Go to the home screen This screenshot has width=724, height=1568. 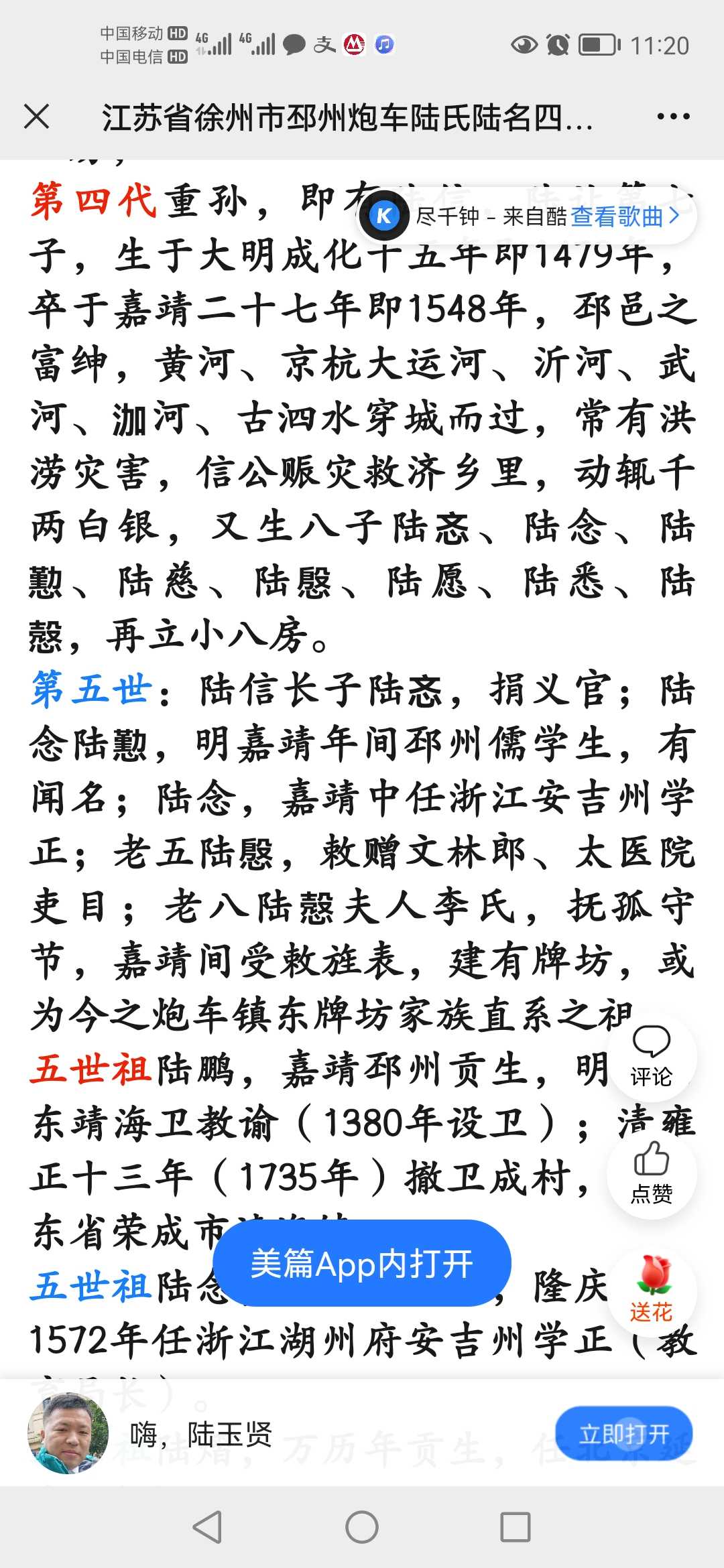click(x=362, y=1527)
